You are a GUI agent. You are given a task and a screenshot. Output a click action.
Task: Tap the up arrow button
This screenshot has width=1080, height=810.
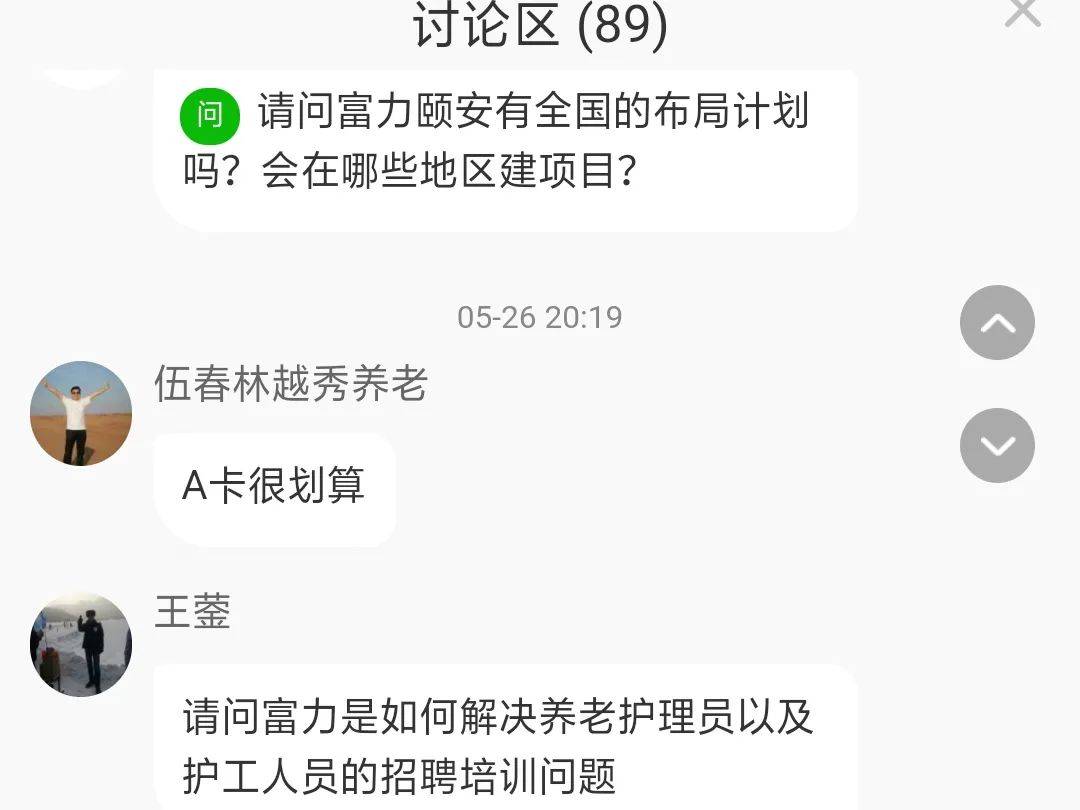(x=997, y=323)
